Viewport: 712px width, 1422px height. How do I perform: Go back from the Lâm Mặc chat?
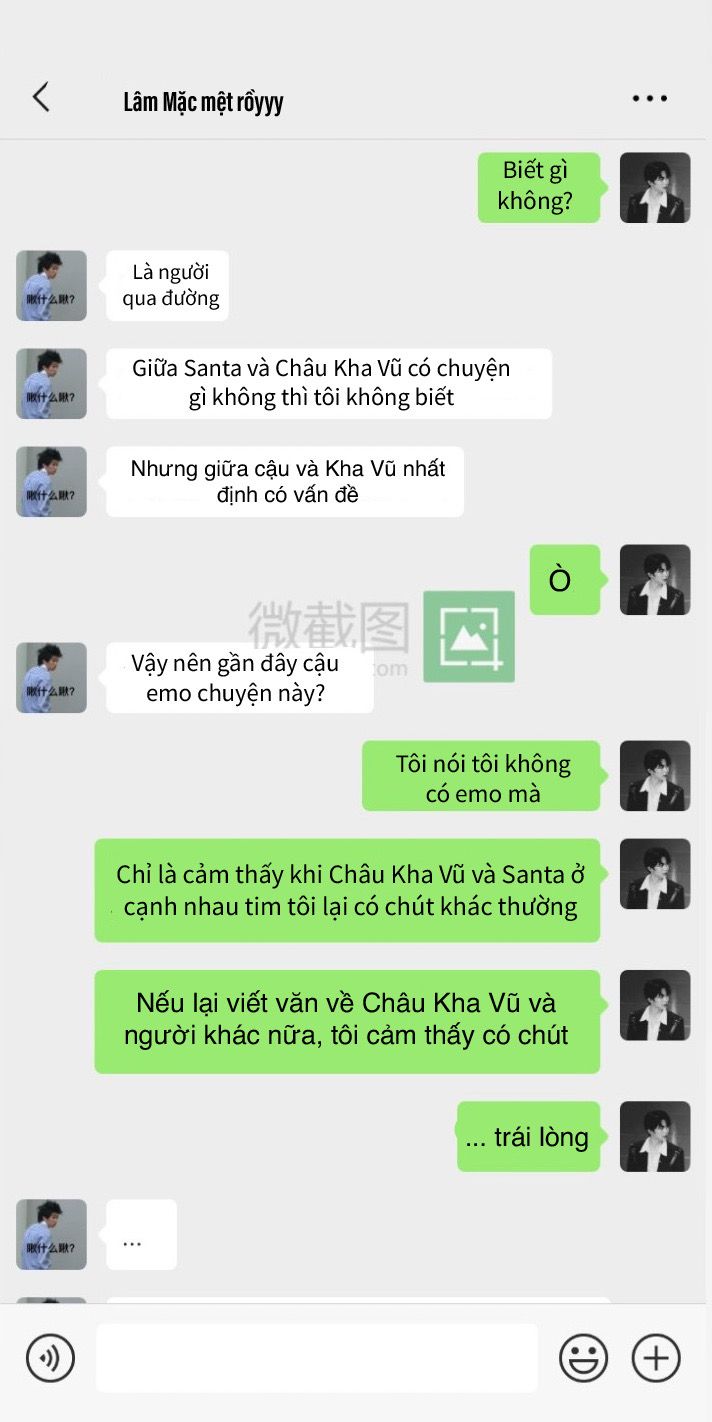(x=40, y=98)
